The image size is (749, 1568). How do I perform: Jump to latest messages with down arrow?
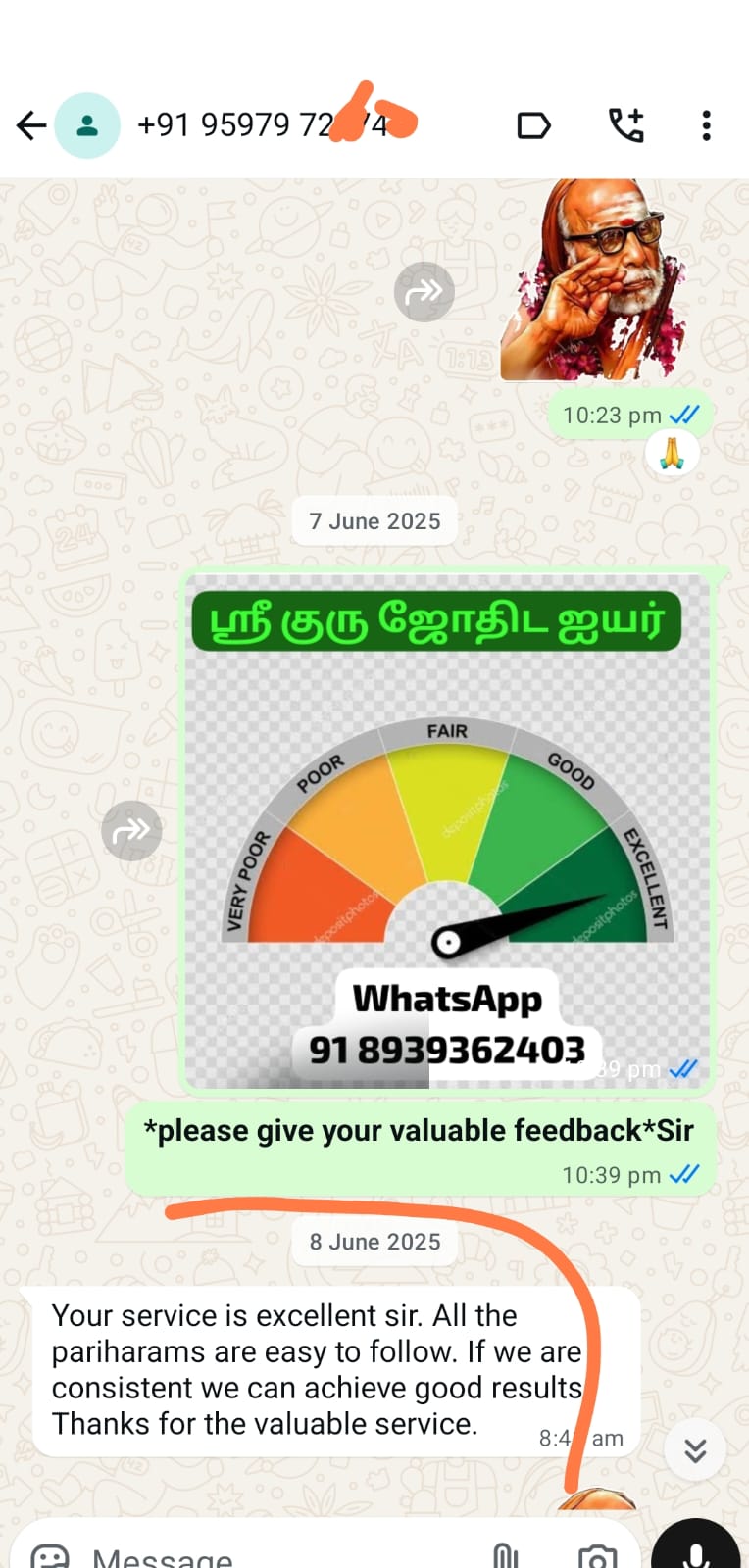tap(695, 1449)
